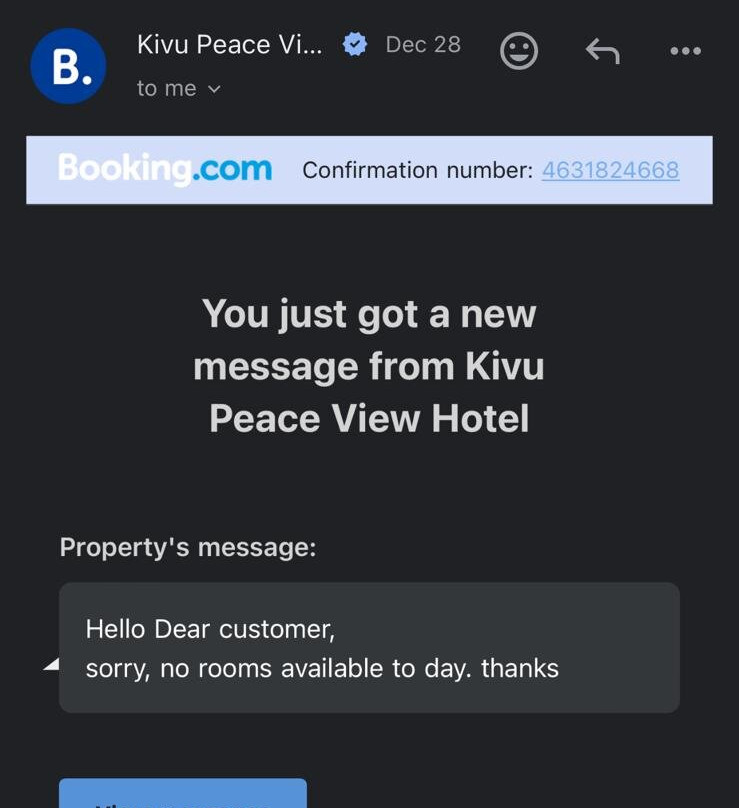Reply to the email using the reply arrow
This screenshot has width=739, height=808.
[x=601, y=49]
